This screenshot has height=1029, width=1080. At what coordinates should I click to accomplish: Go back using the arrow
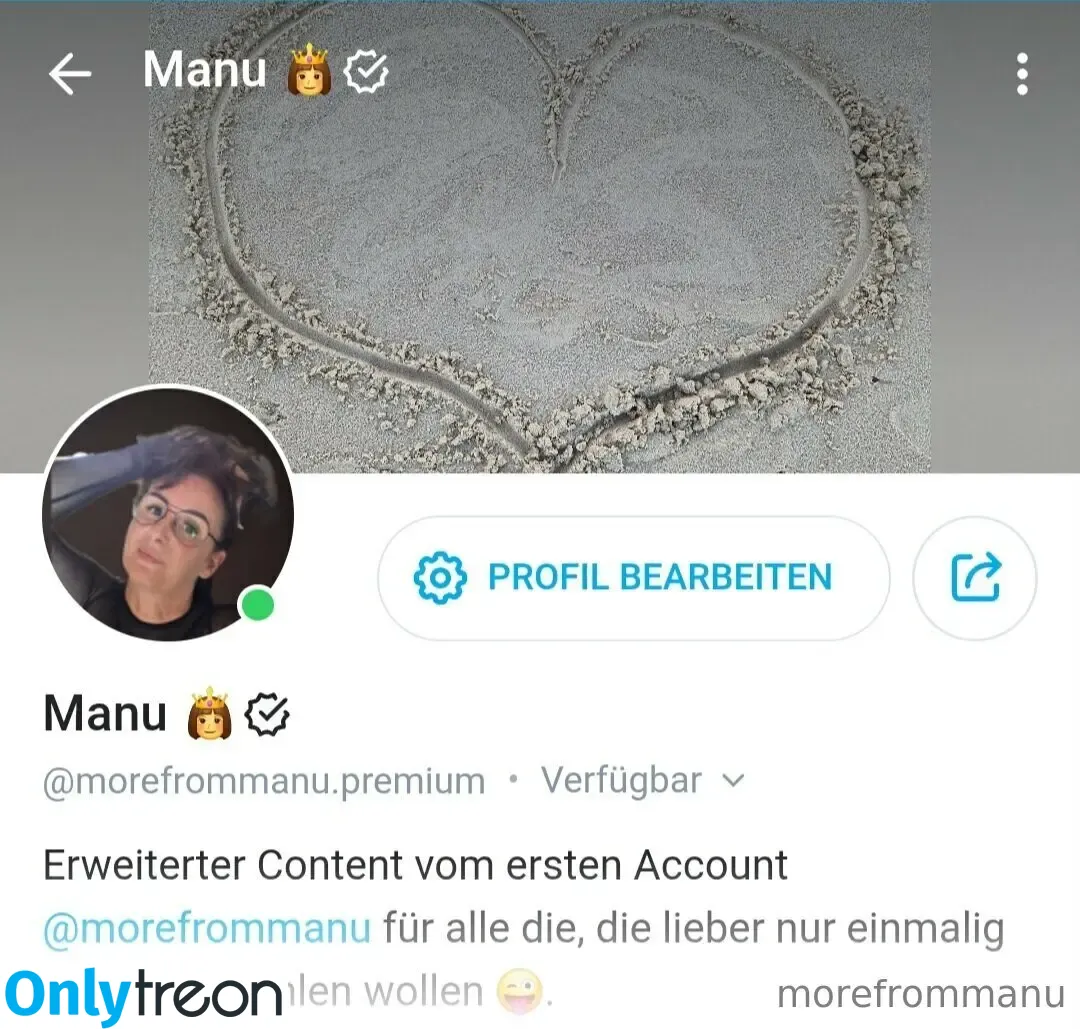pyautogui.click(x=70, y=74)
